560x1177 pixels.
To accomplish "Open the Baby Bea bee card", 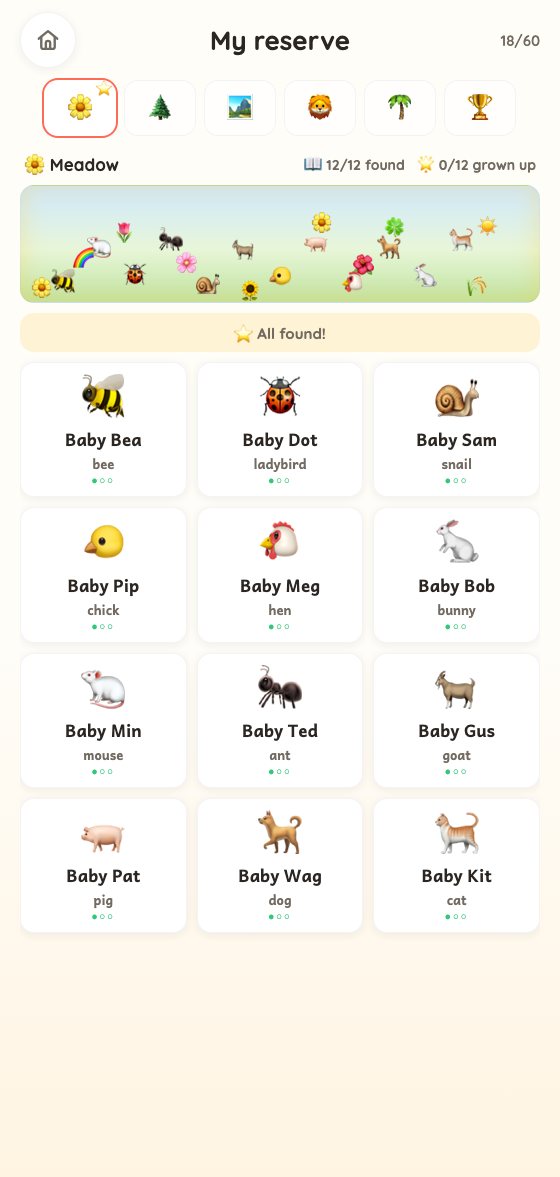I will [x=104, y=429].
